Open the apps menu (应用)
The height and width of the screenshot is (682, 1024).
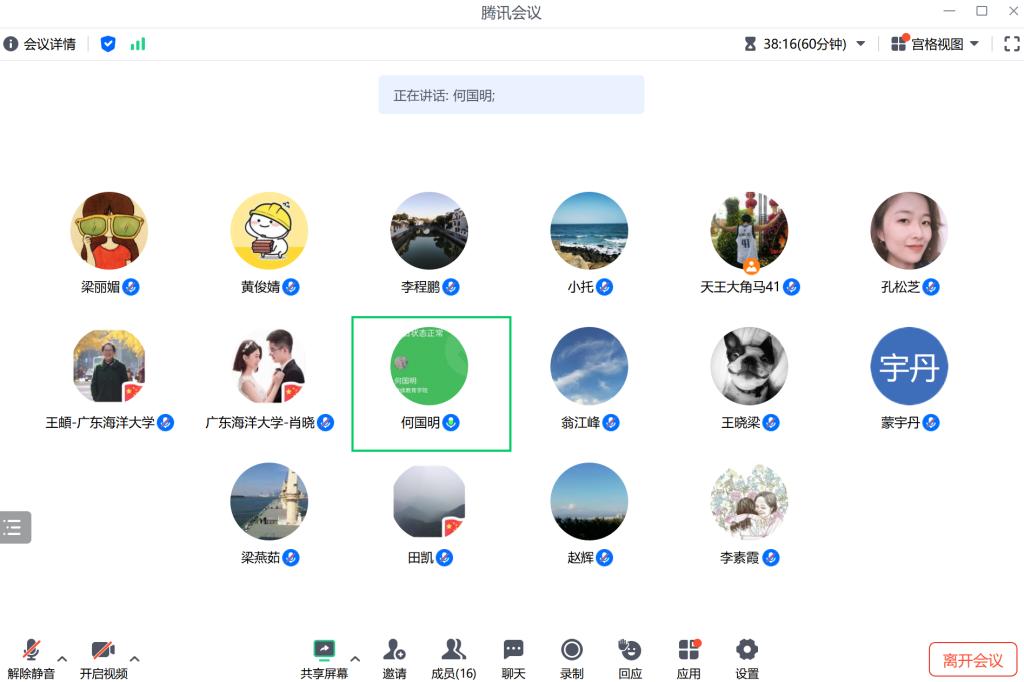click(x=688, y=659)
